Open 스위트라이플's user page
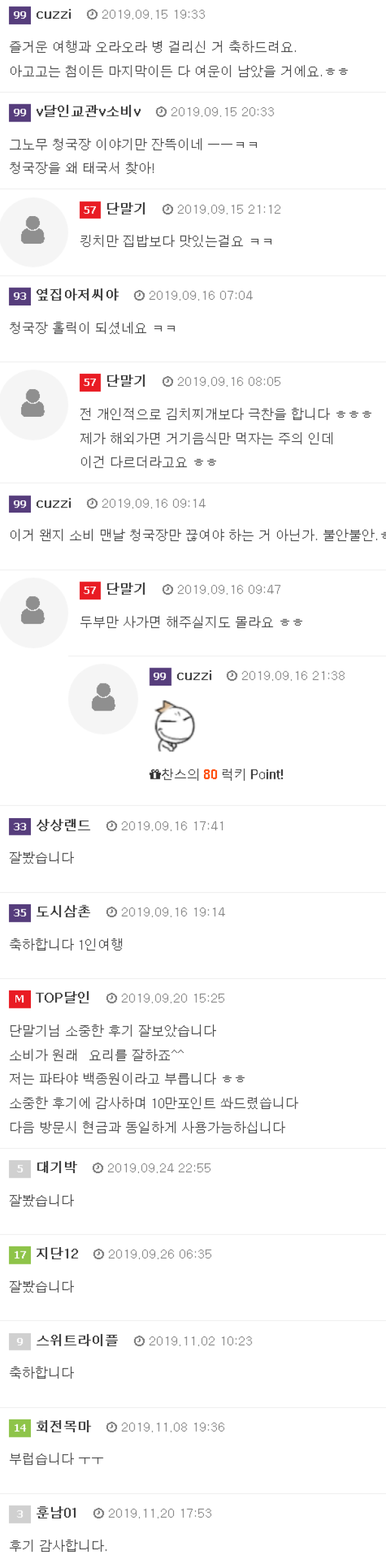The height and width of the screenshot is (1568, 386). [x=77, y=1340]
